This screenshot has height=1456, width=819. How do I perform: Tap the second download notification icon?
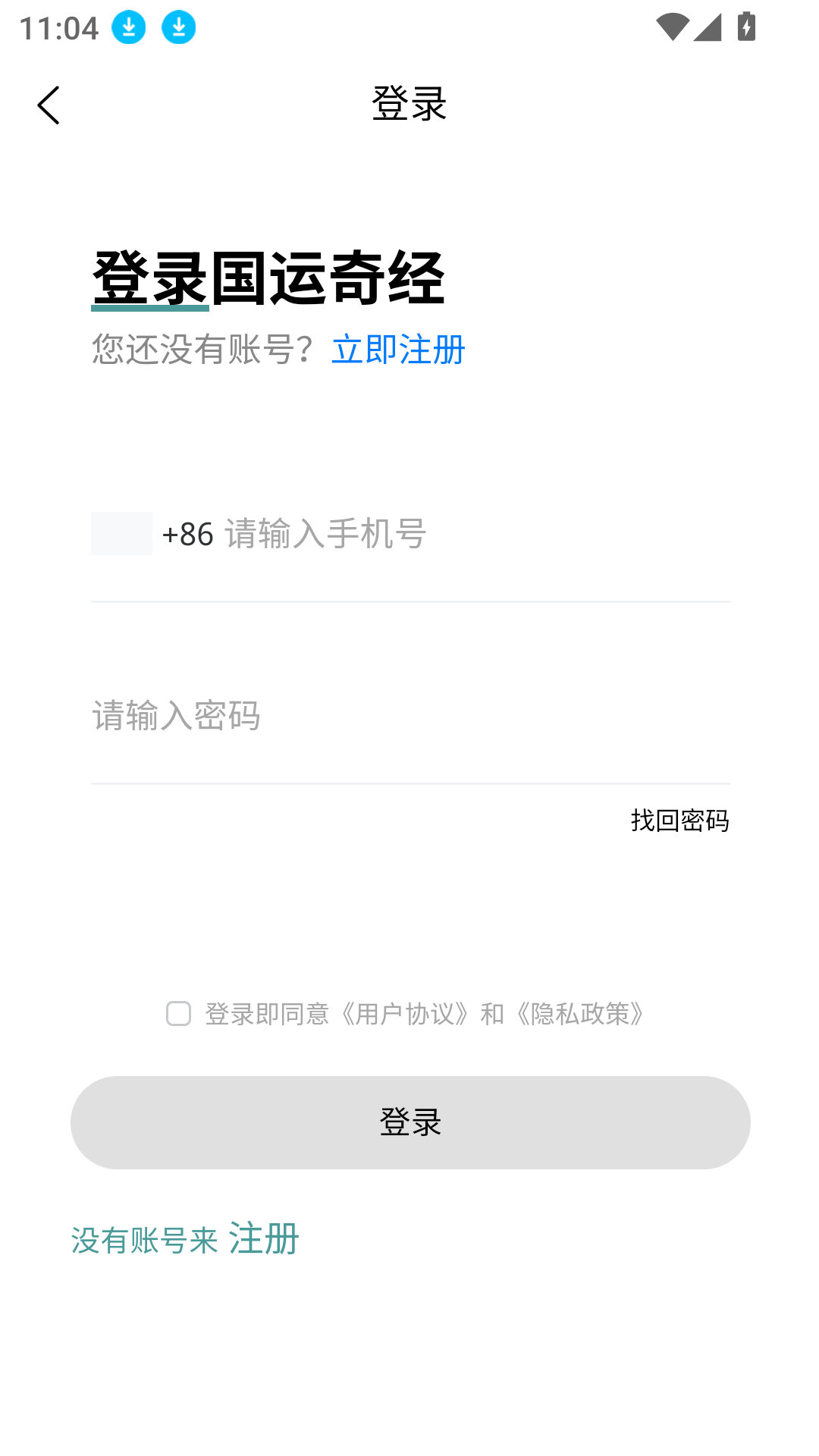point(180,27)
